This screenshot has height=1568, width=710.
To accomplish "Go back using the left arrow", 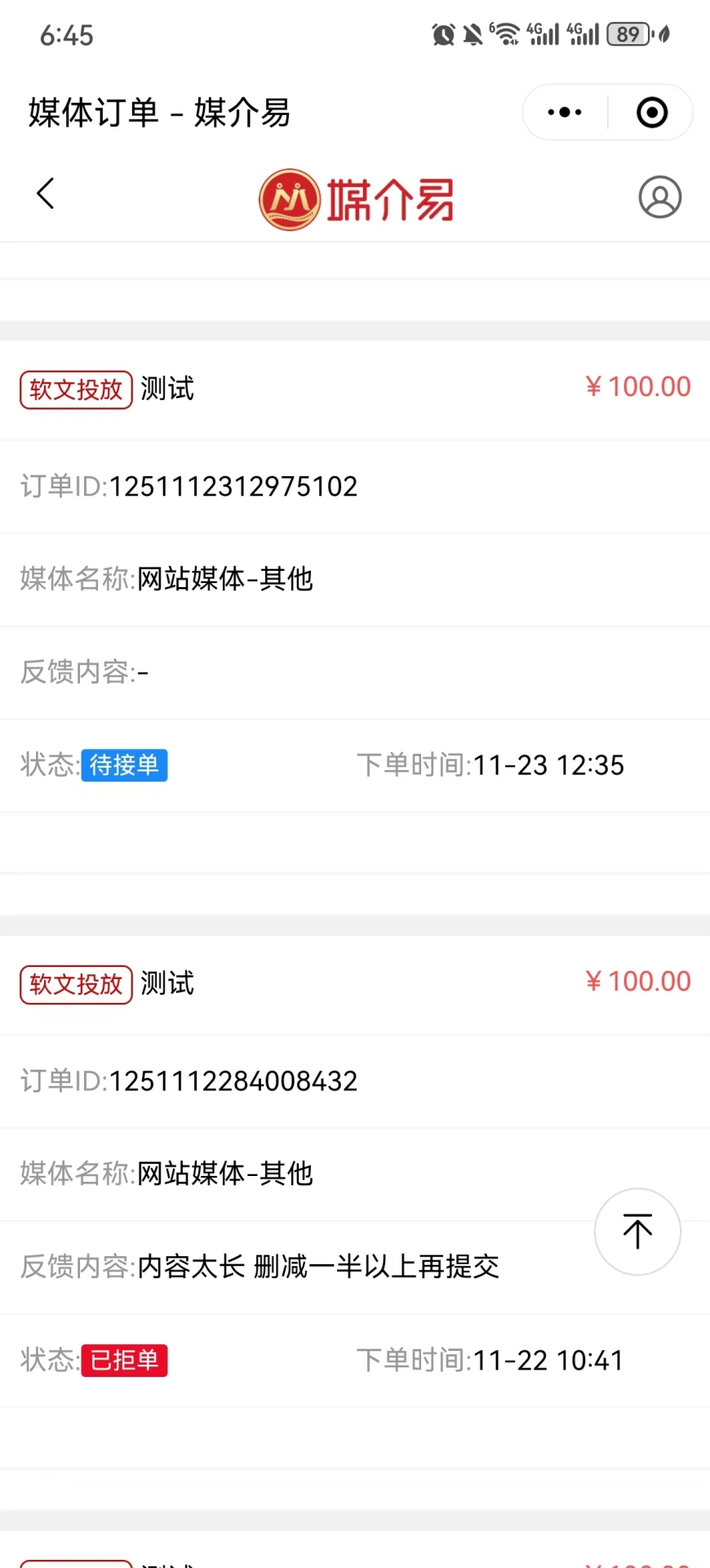I will pyautogui.click(x=46, y=194).
